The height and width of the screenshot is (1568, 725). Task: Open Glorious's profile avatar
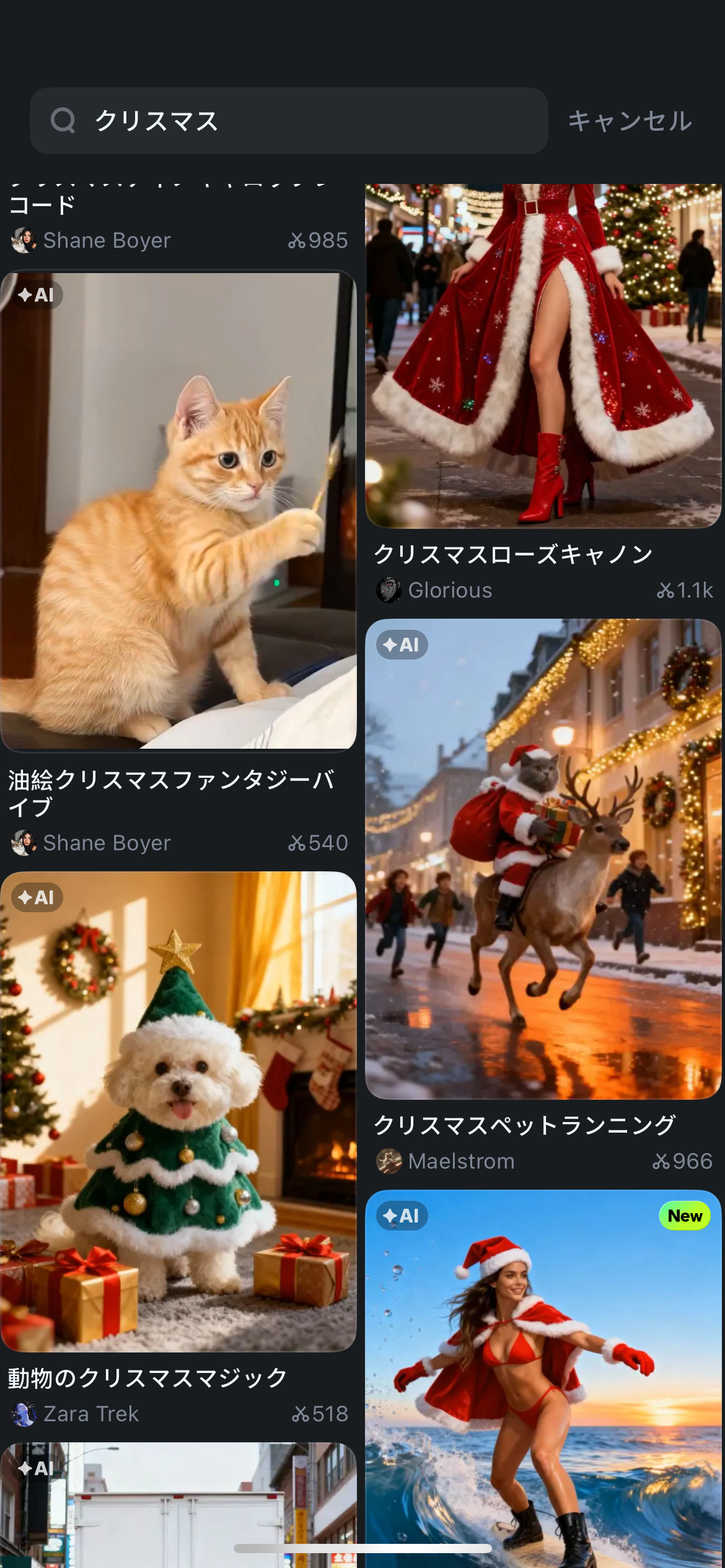point(389,590)
